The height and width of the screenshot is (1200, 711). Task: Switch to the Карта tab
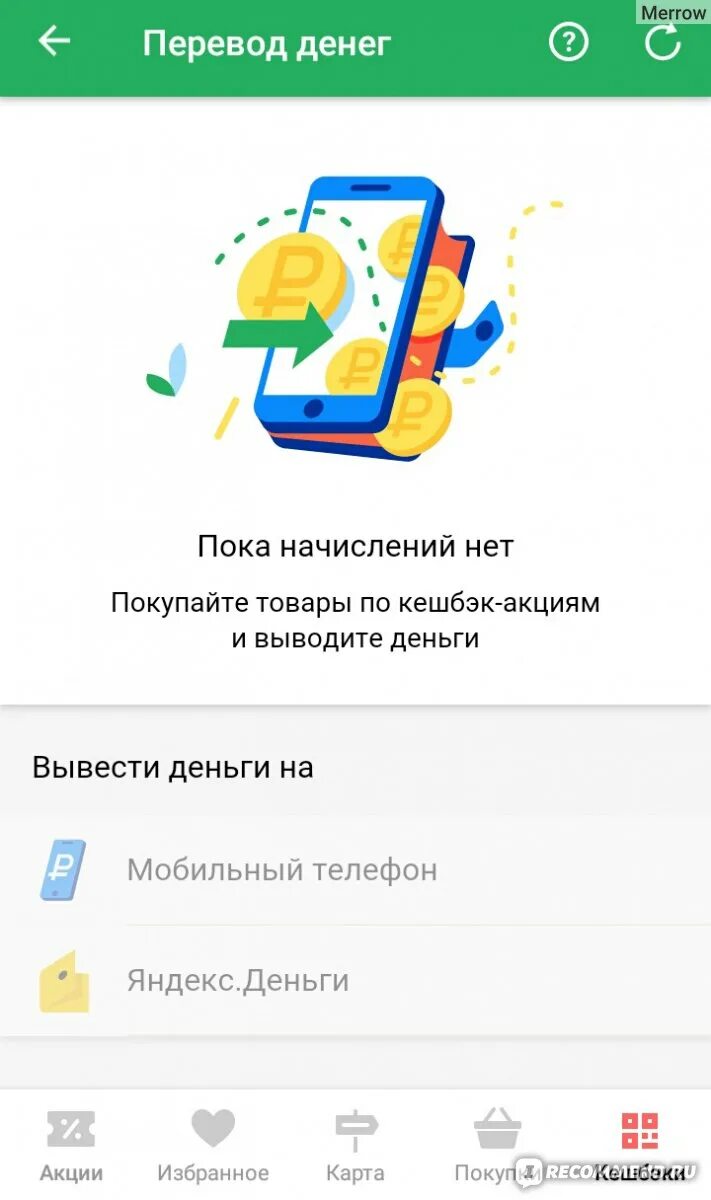(x=355, y=1146)
